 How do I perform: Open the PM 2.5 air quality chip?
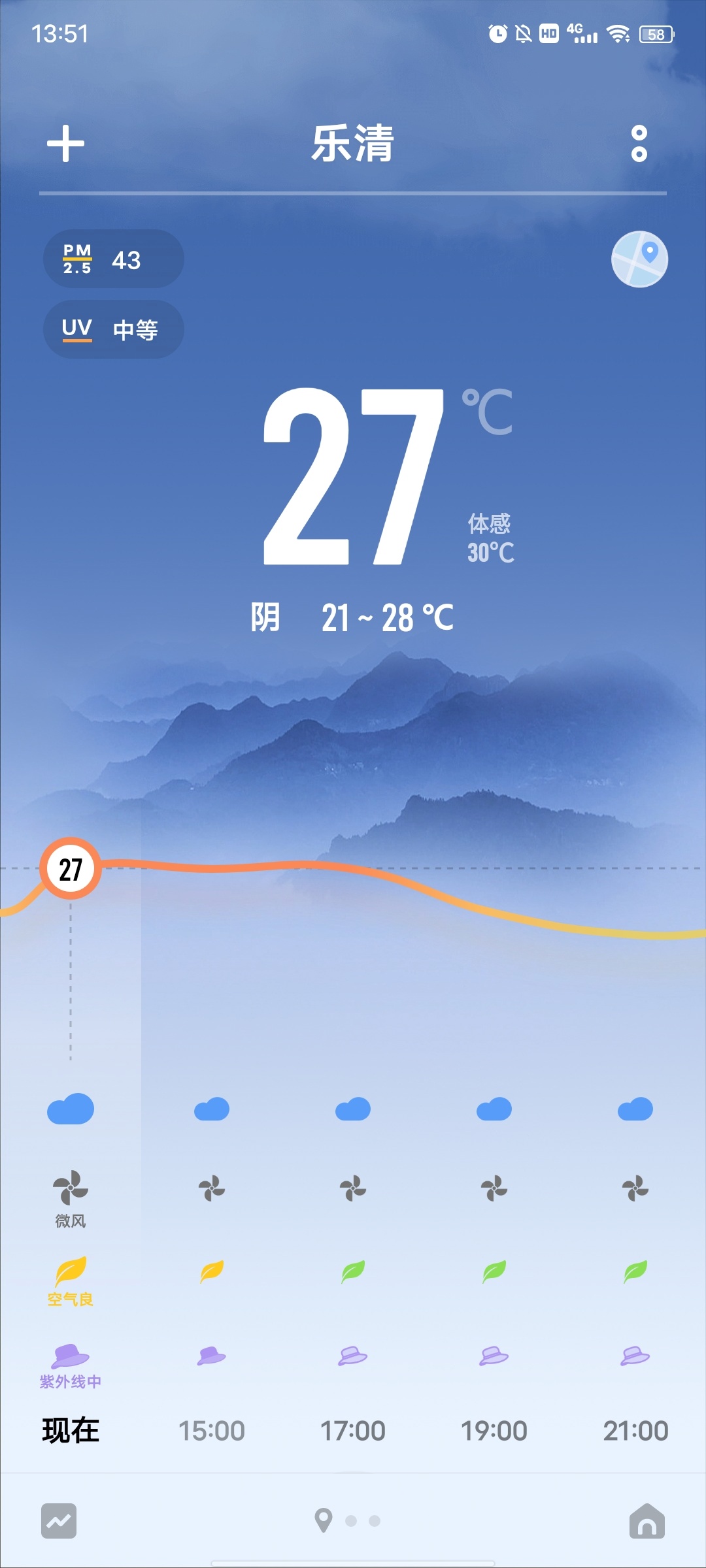[x=113, y=259]
